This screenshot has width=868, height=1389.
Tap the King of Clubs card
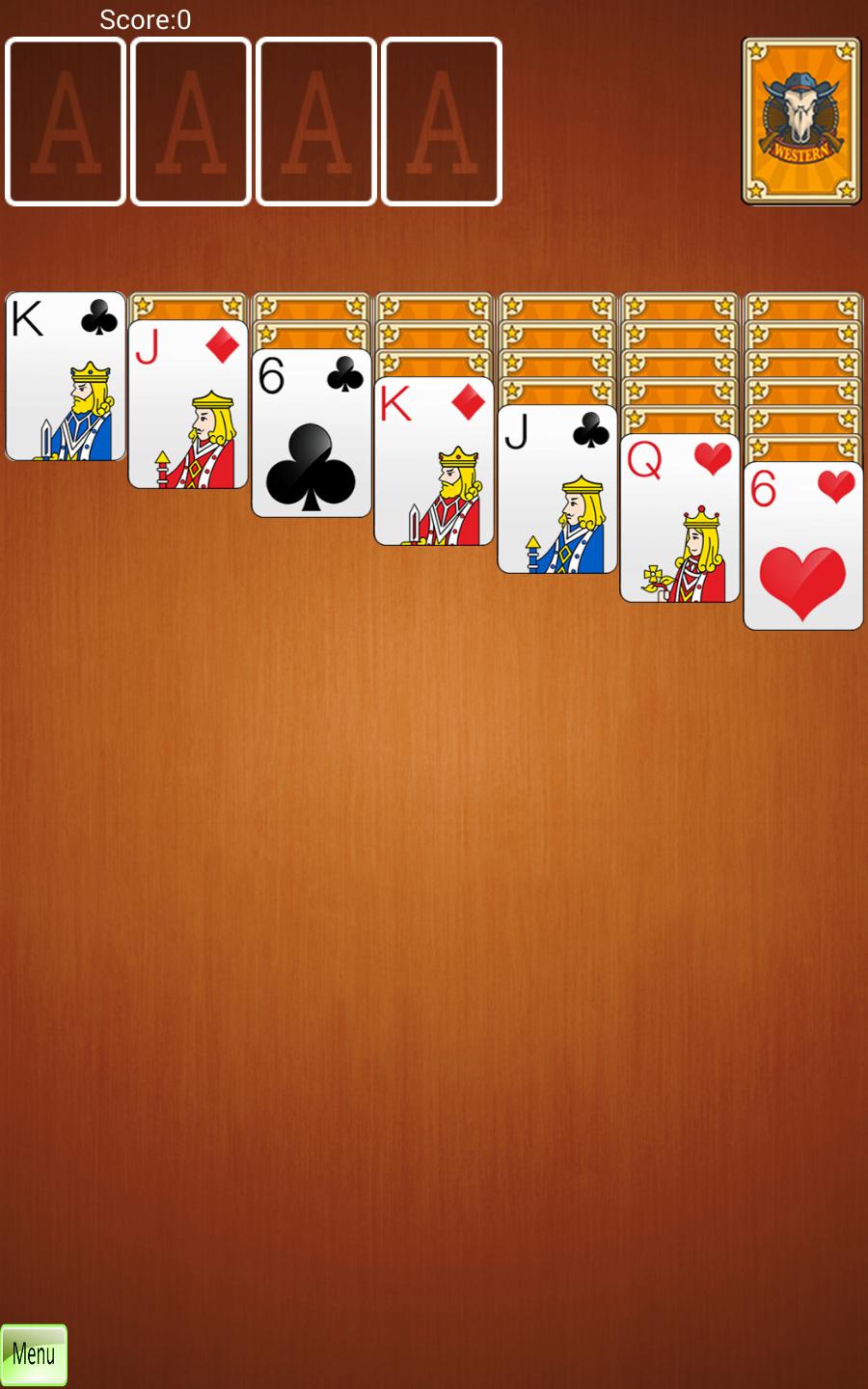(x=66, y=376)
